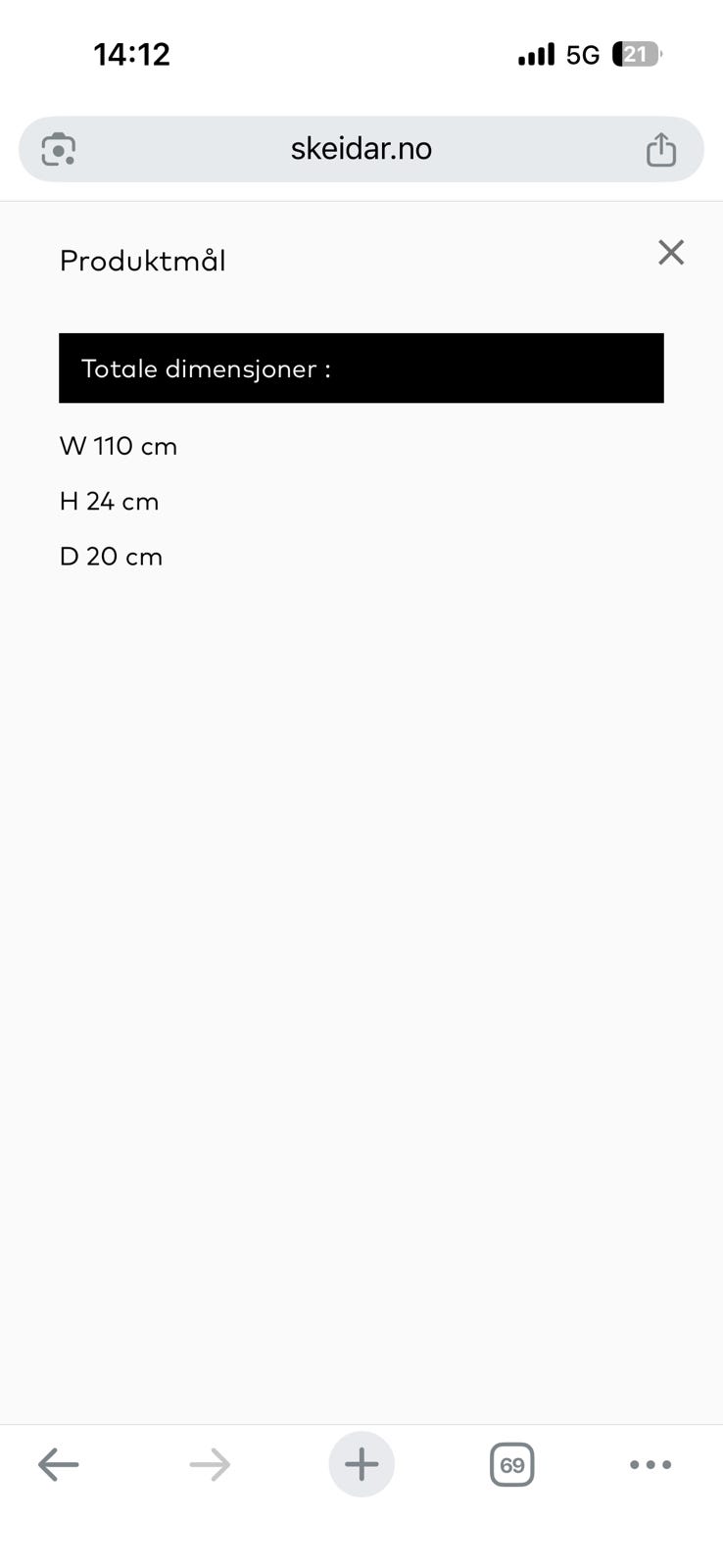Go back to the previous page
The height and width of the screenshot is (1568, 723).
[58, 1465]
